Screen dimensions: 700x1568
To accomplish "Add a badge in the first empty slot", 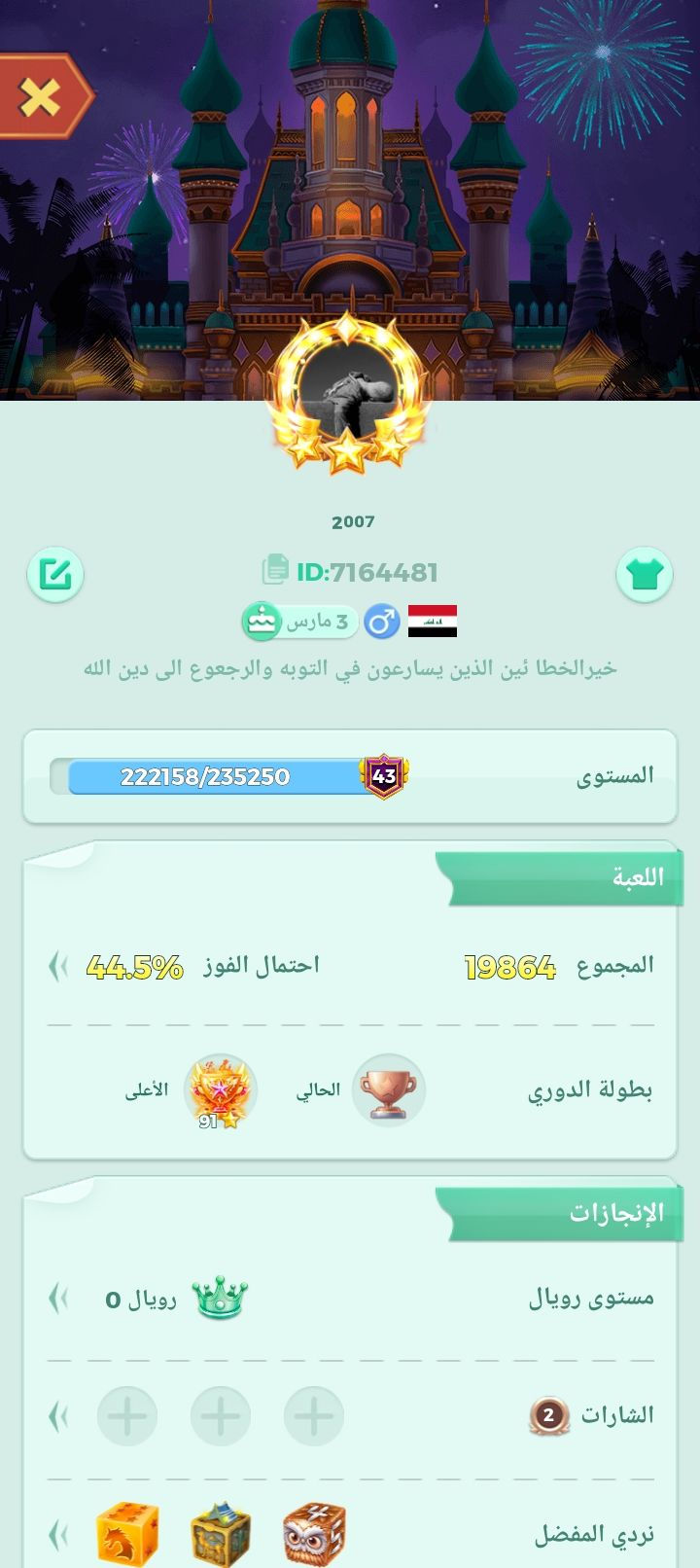I will 314,1415.
